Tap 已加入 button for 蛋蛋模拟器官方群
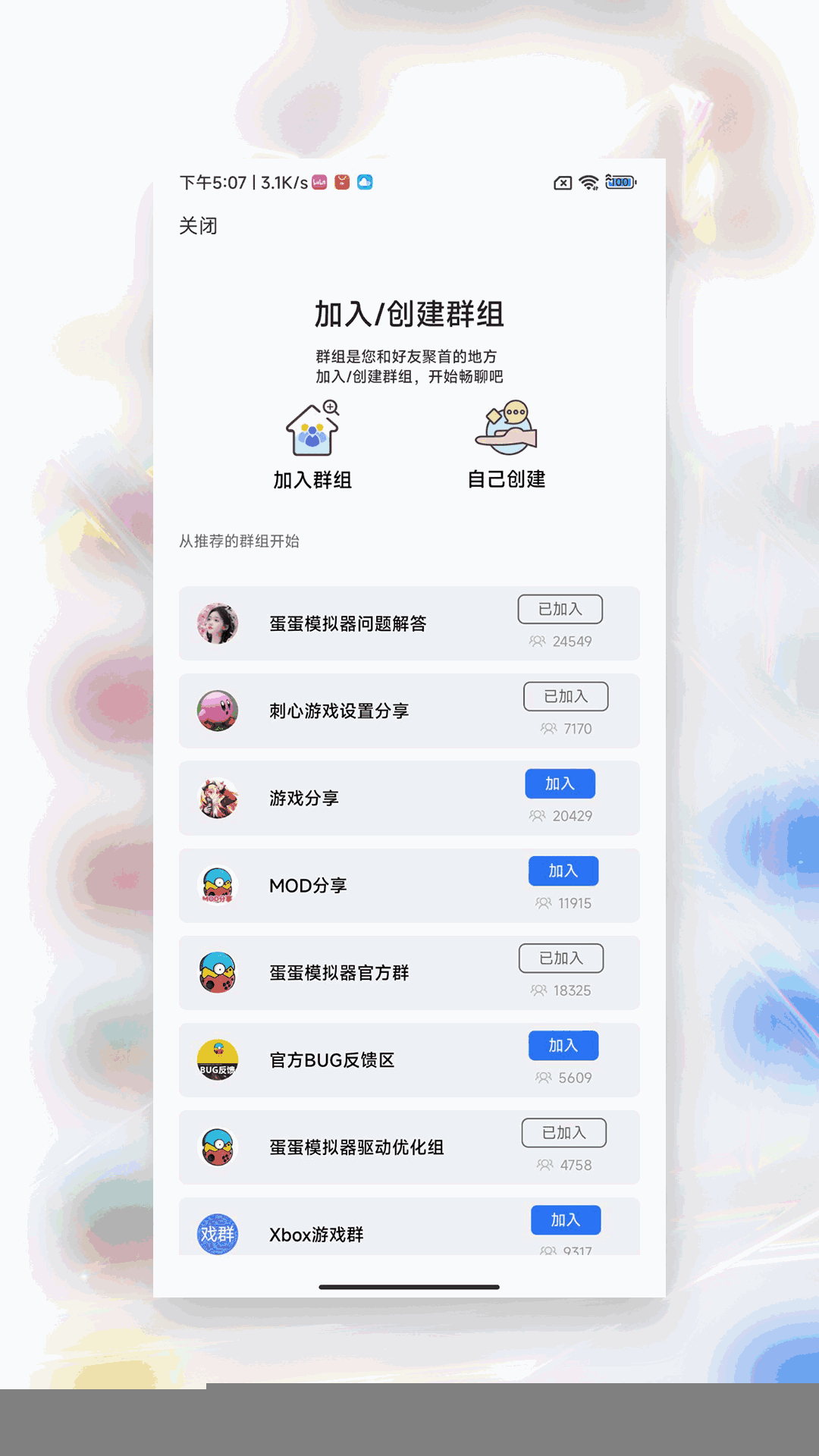 click(x=560, y=958)
